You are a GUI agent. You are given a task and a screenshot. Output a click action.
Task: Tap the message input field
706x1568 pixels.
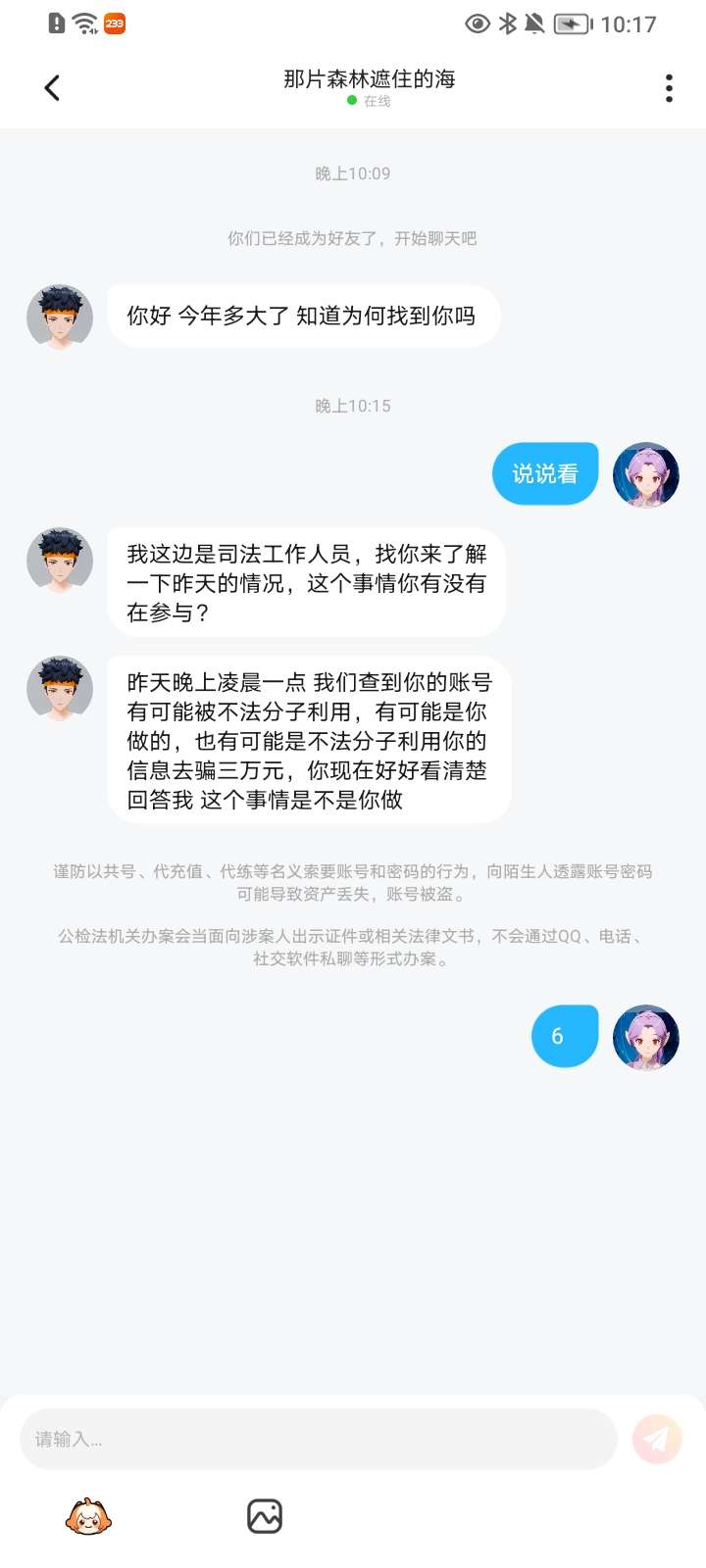[318, 1439]
